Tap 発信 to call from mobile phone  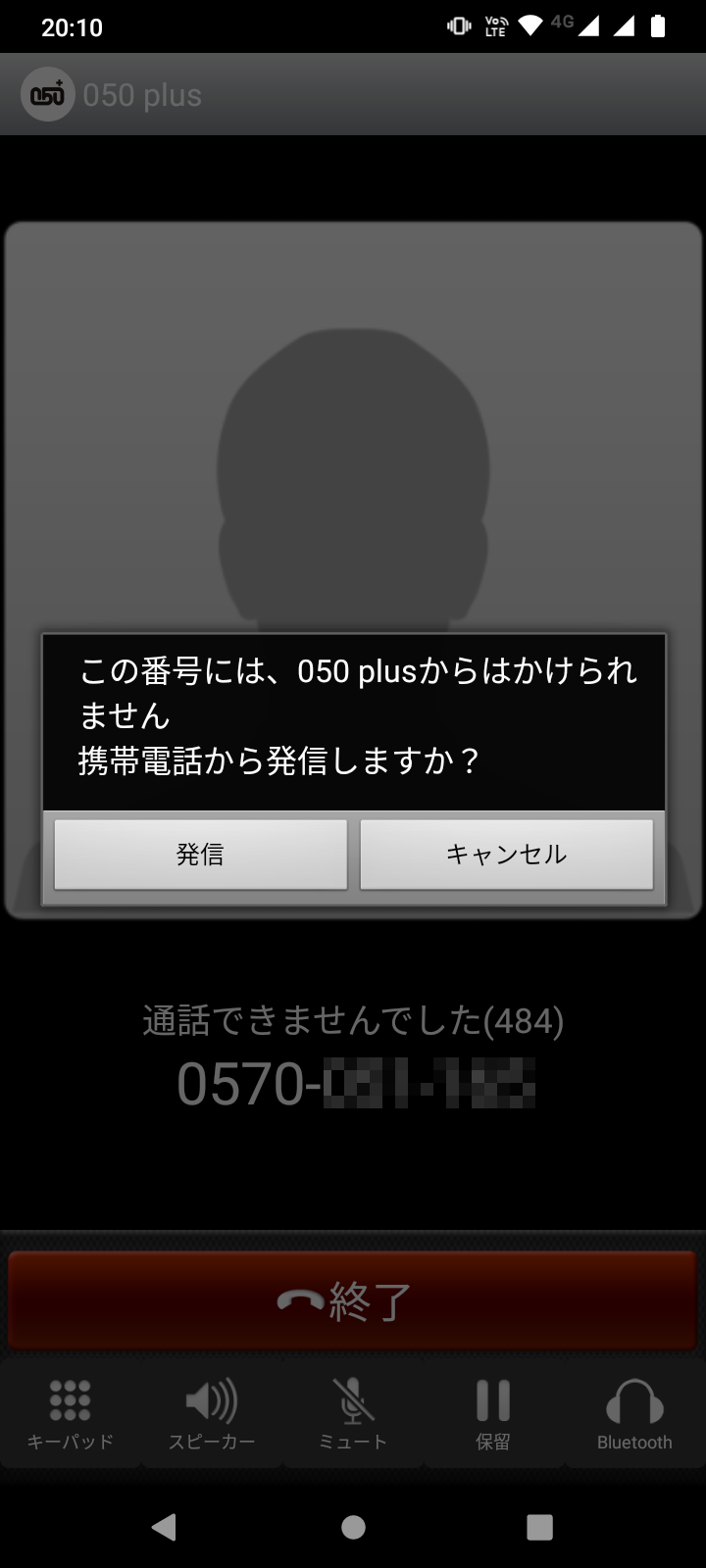[200, 855]
